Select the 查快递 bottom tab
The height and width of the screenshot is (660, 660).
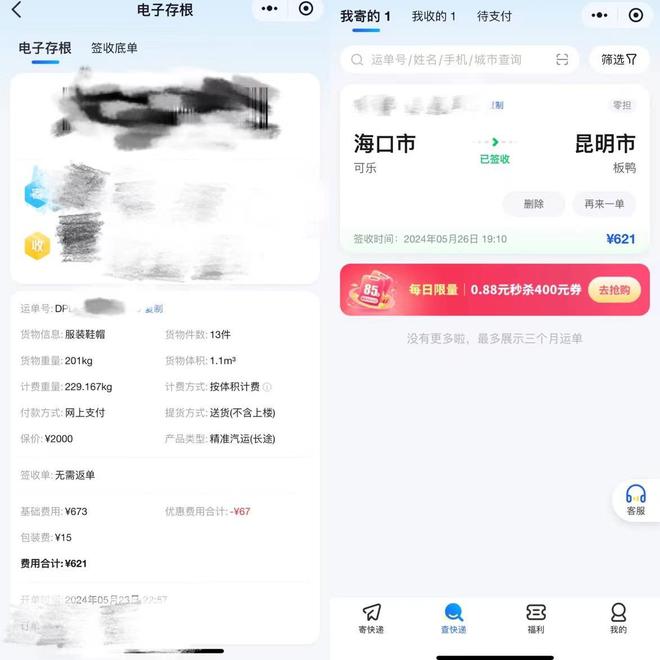[x=453, y=619]
